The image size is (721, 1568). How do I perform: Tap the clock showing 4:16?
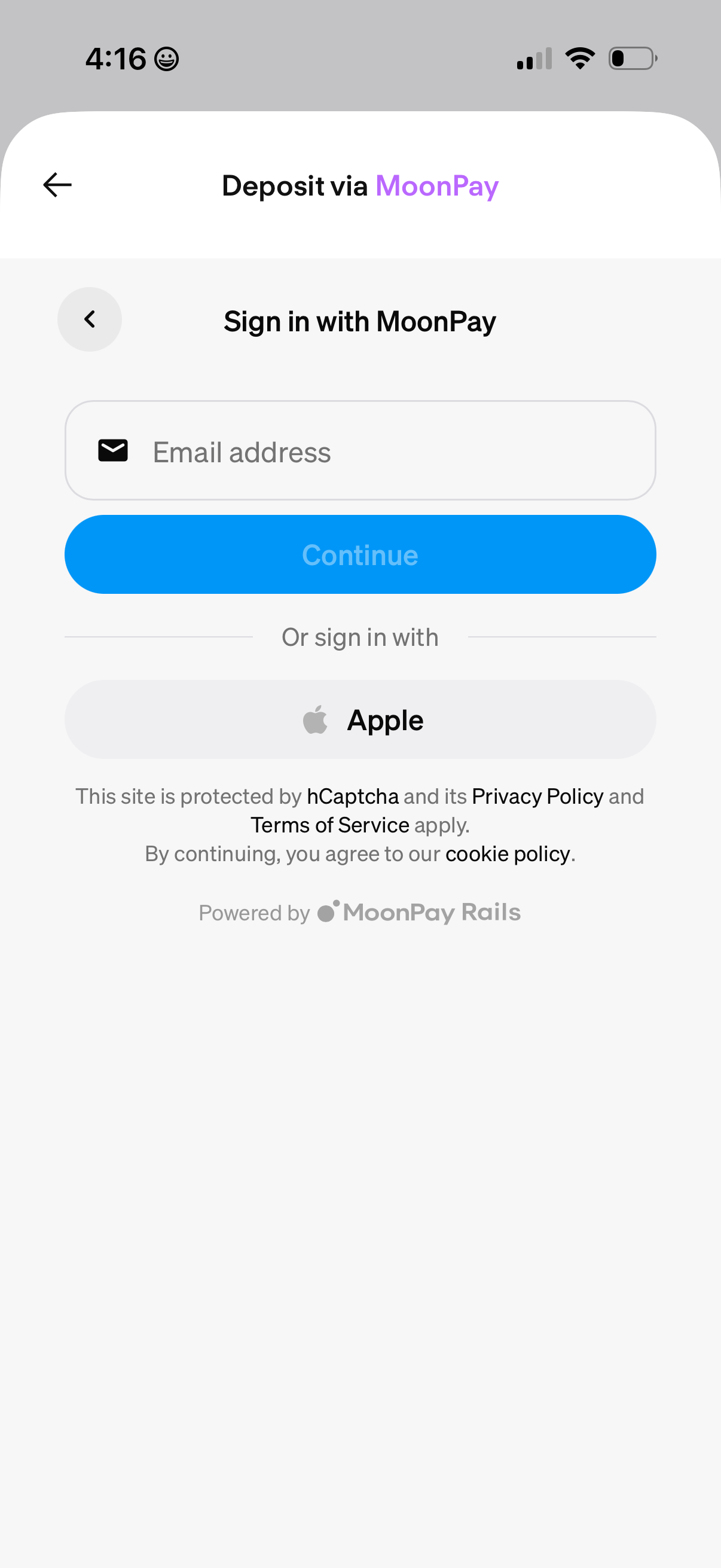click(x=116, y=58)
